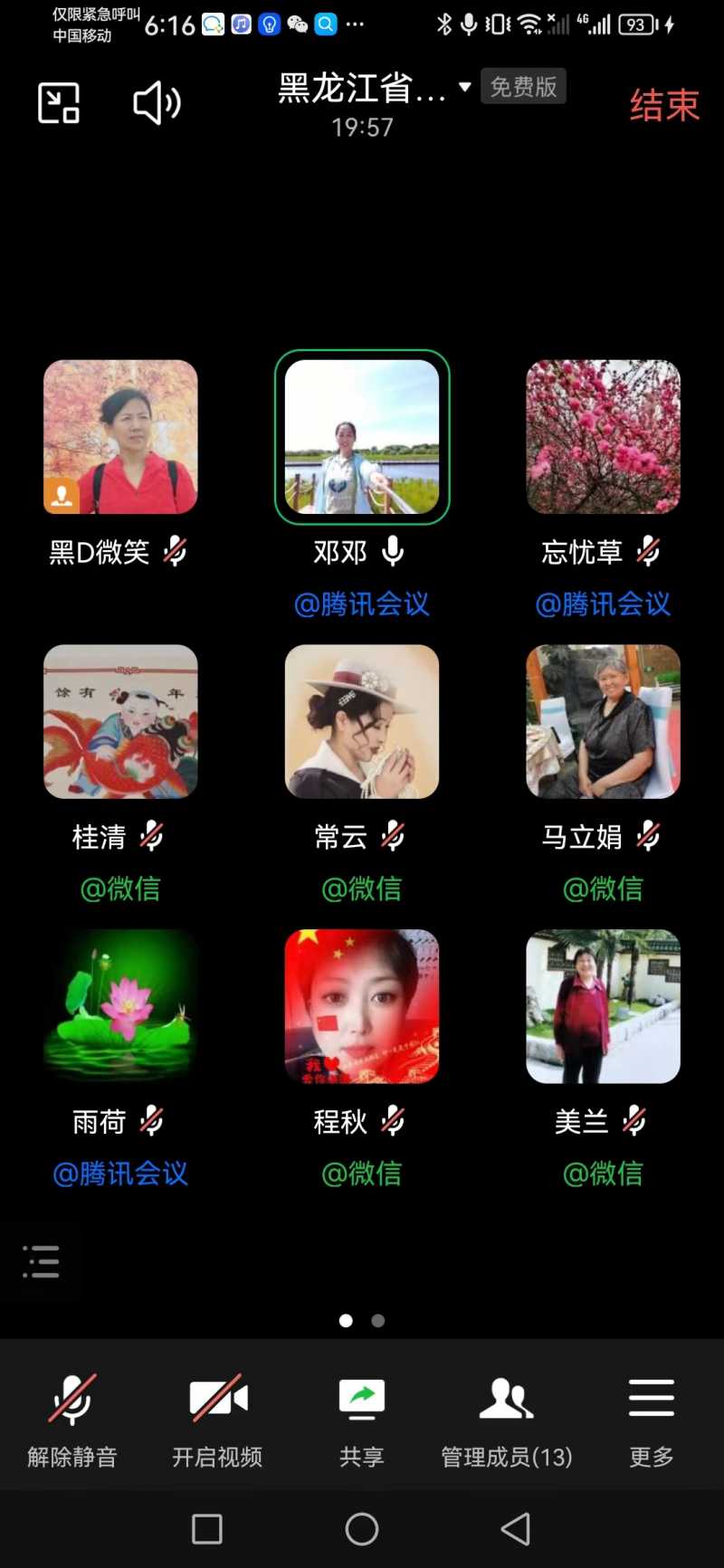This screenshot has width=724, height=1568.
Task: Go back using the system back button
Action: tap(515, 1529)
